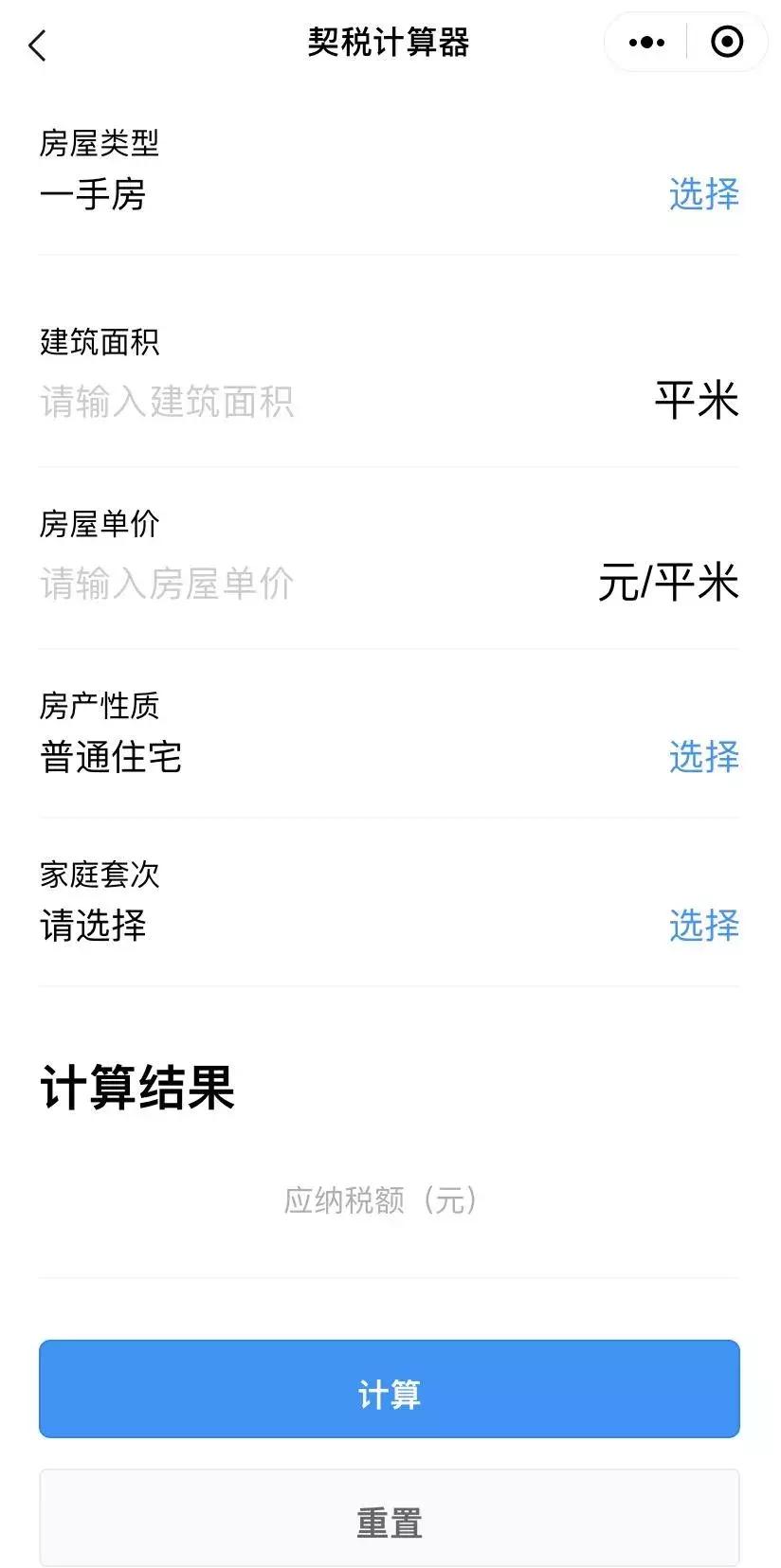Open 房产性质 选择 picker
Image resolution: width=781 pixels, height=1568 pixels.
coord(705,757)
